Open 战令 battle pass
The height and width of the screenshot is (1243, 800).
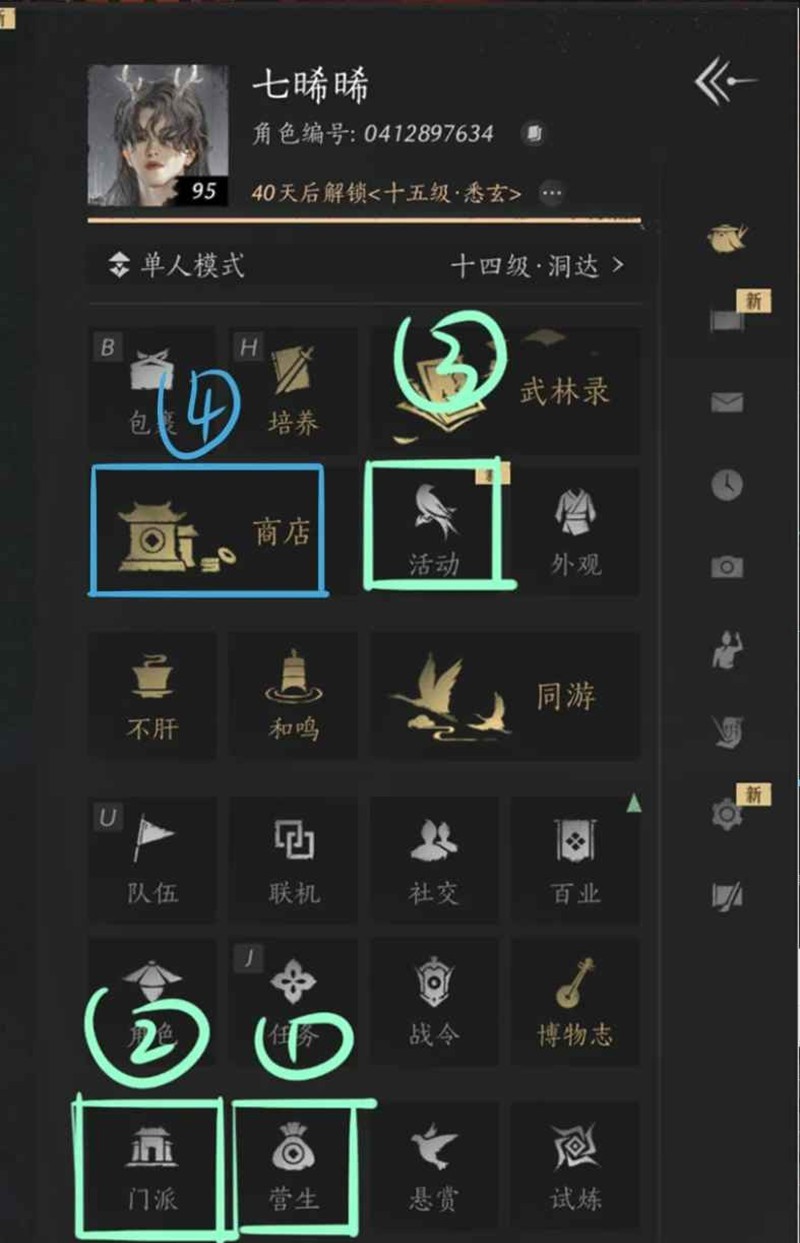pos(434,1001)
